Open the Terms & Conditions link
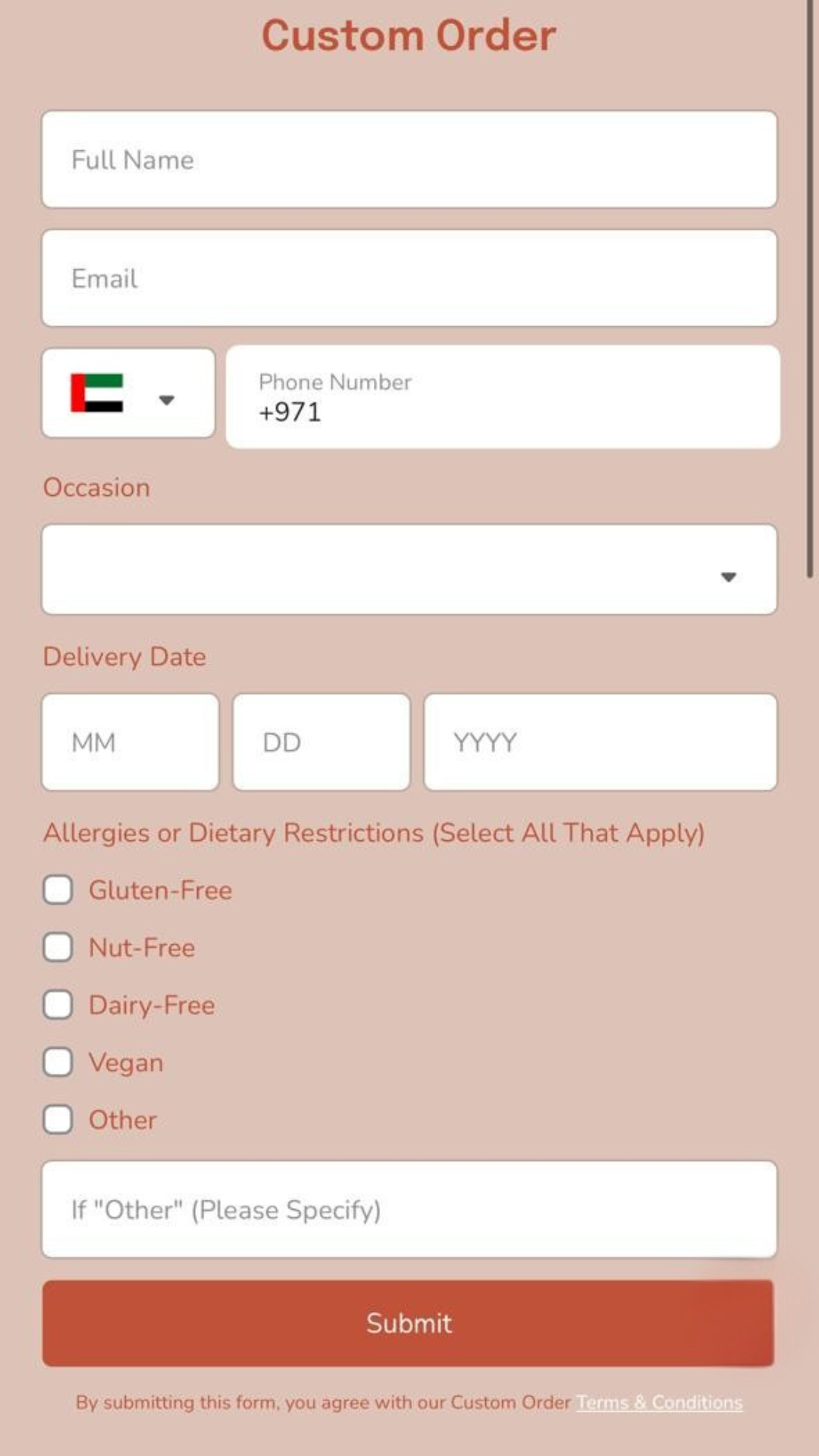 [659, 1403]
